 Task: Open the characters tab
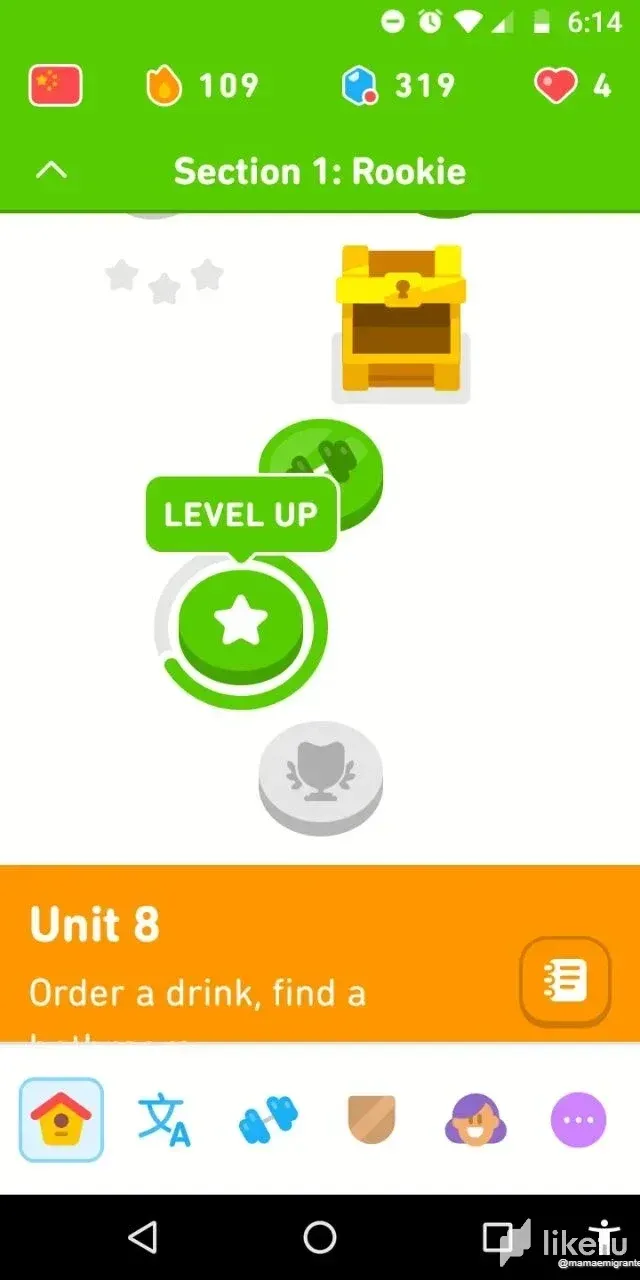coord(164,1119)
